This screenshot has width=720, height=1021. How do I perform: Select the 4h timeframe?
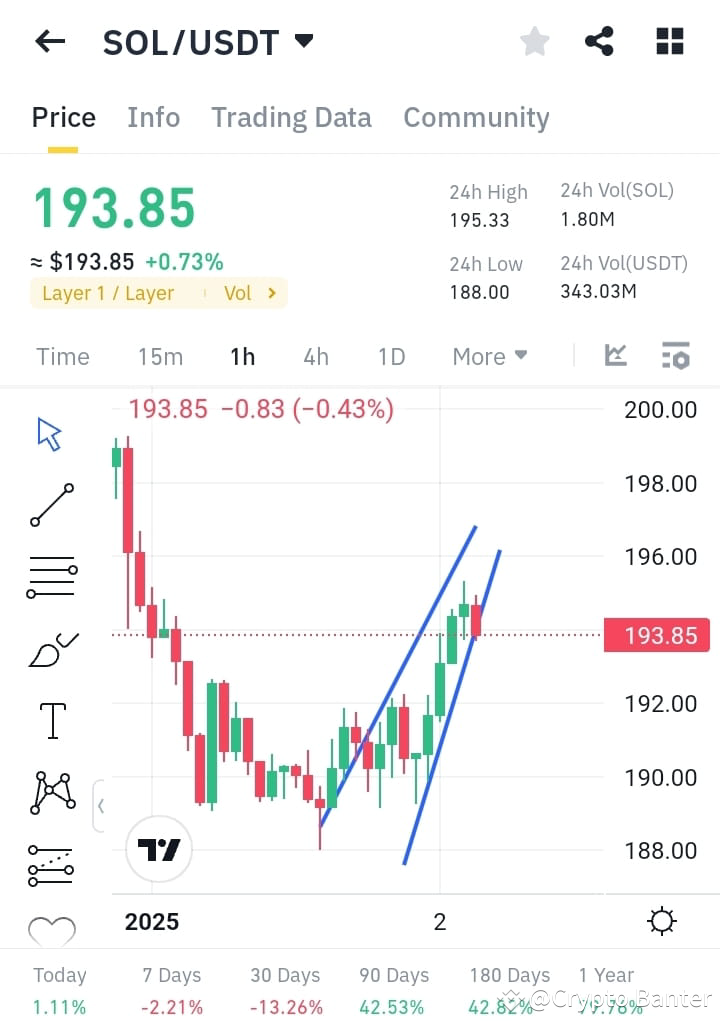point(315,356)
